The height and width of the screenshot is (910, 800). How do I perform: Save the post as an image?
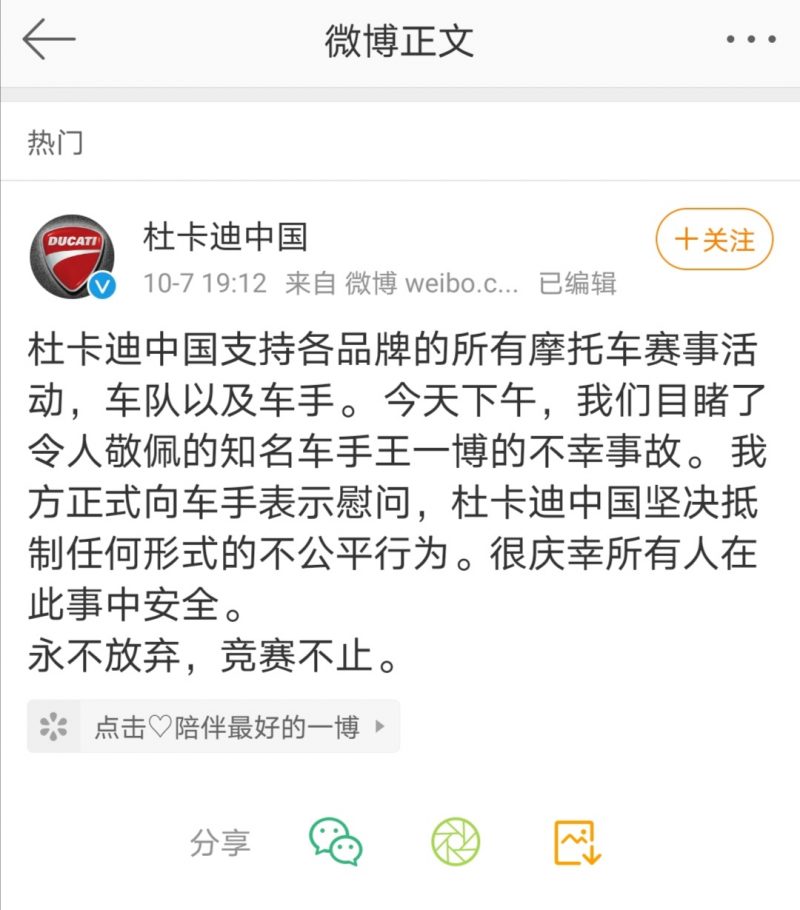[578, 842]
